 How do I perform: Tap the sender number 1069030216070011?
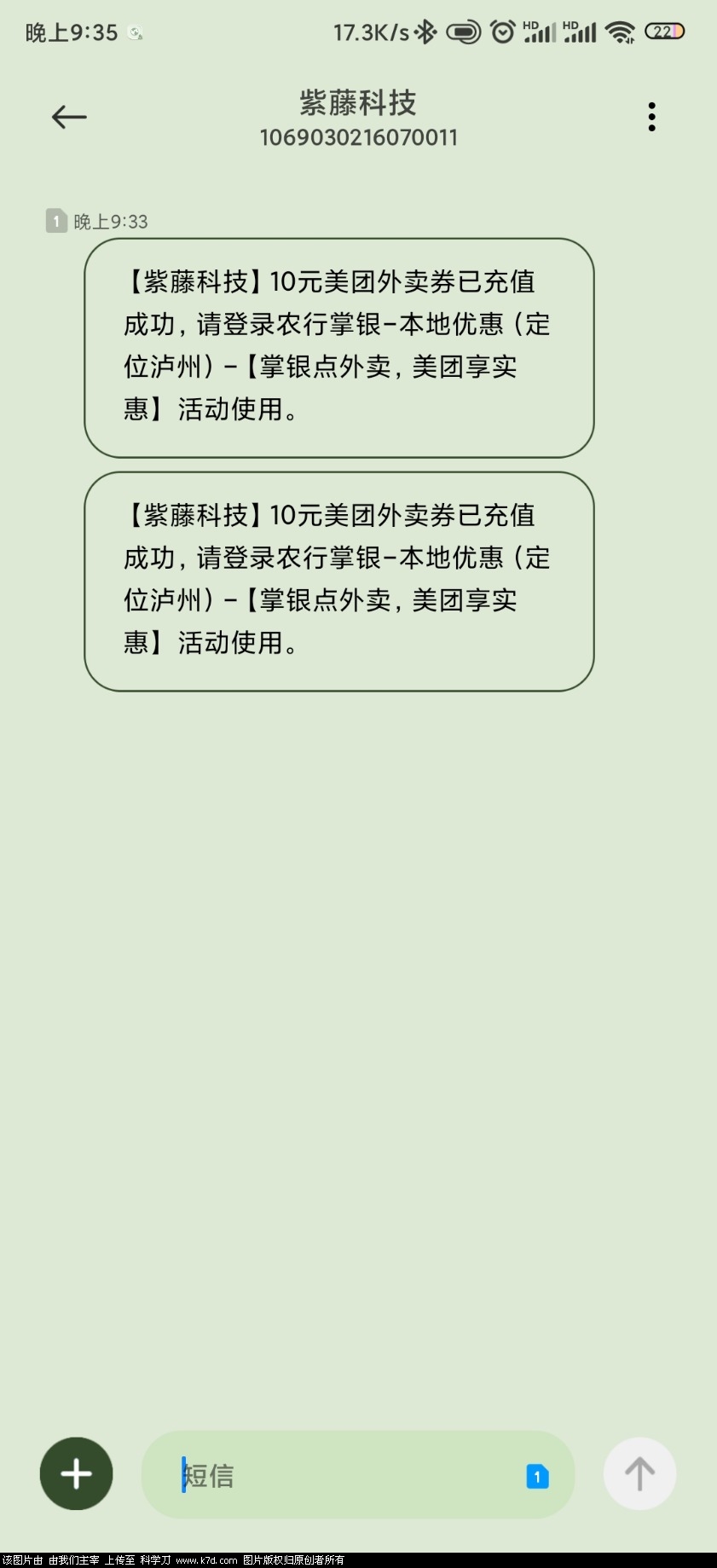[x=359, y=137]
